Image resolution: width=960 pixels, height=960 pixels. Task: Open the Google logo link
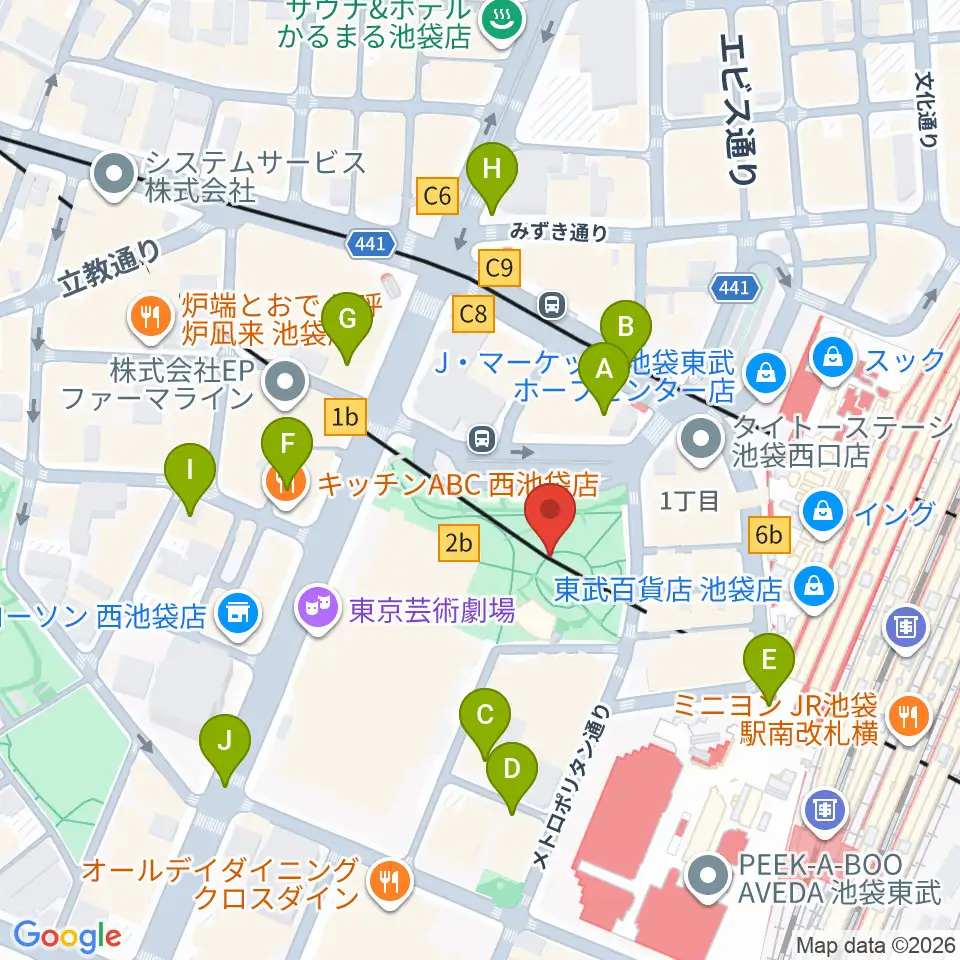click(66, 937)
